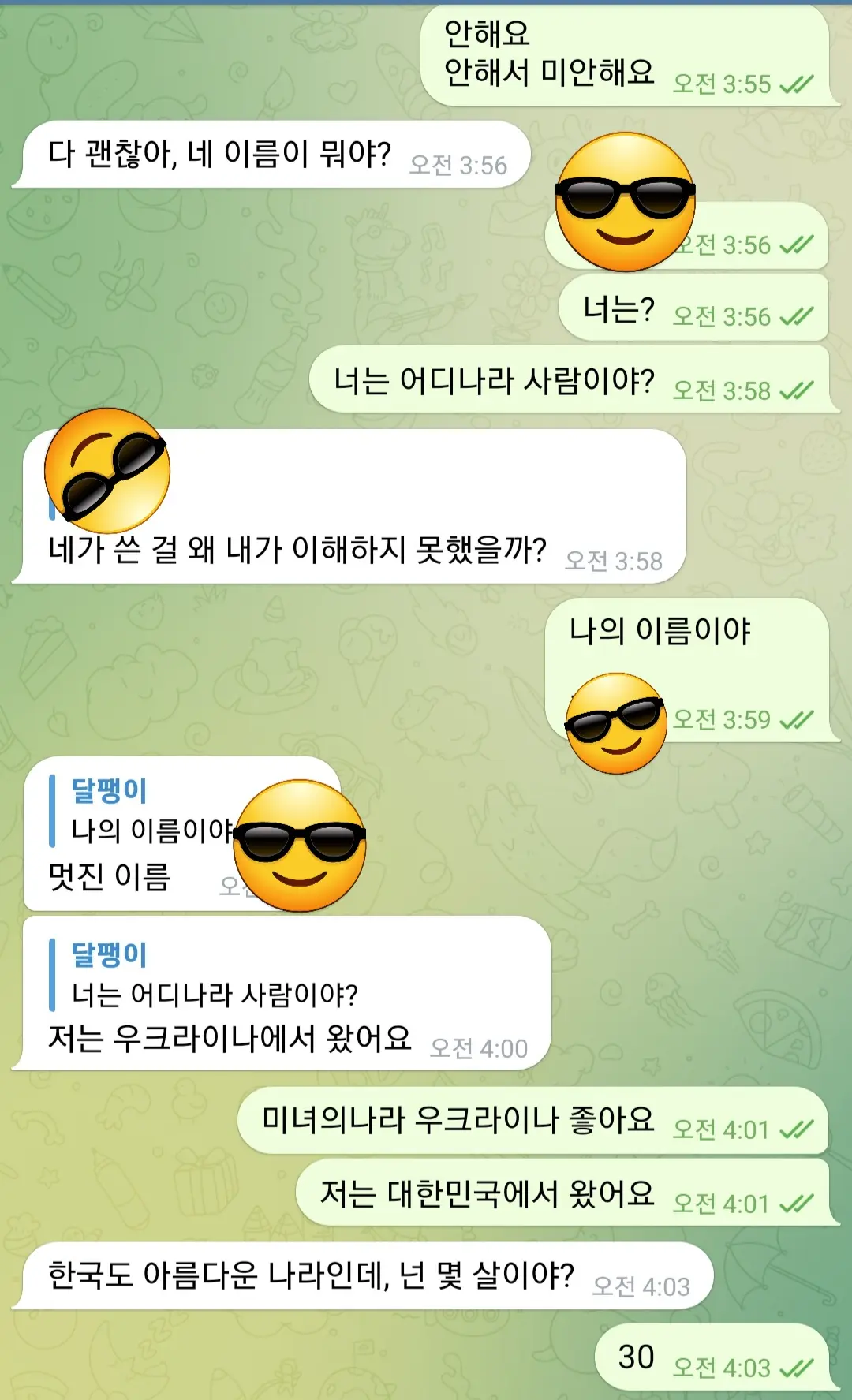
Task: Open the quoted reply '나의 이름이야'
Action: pos(142,811)
